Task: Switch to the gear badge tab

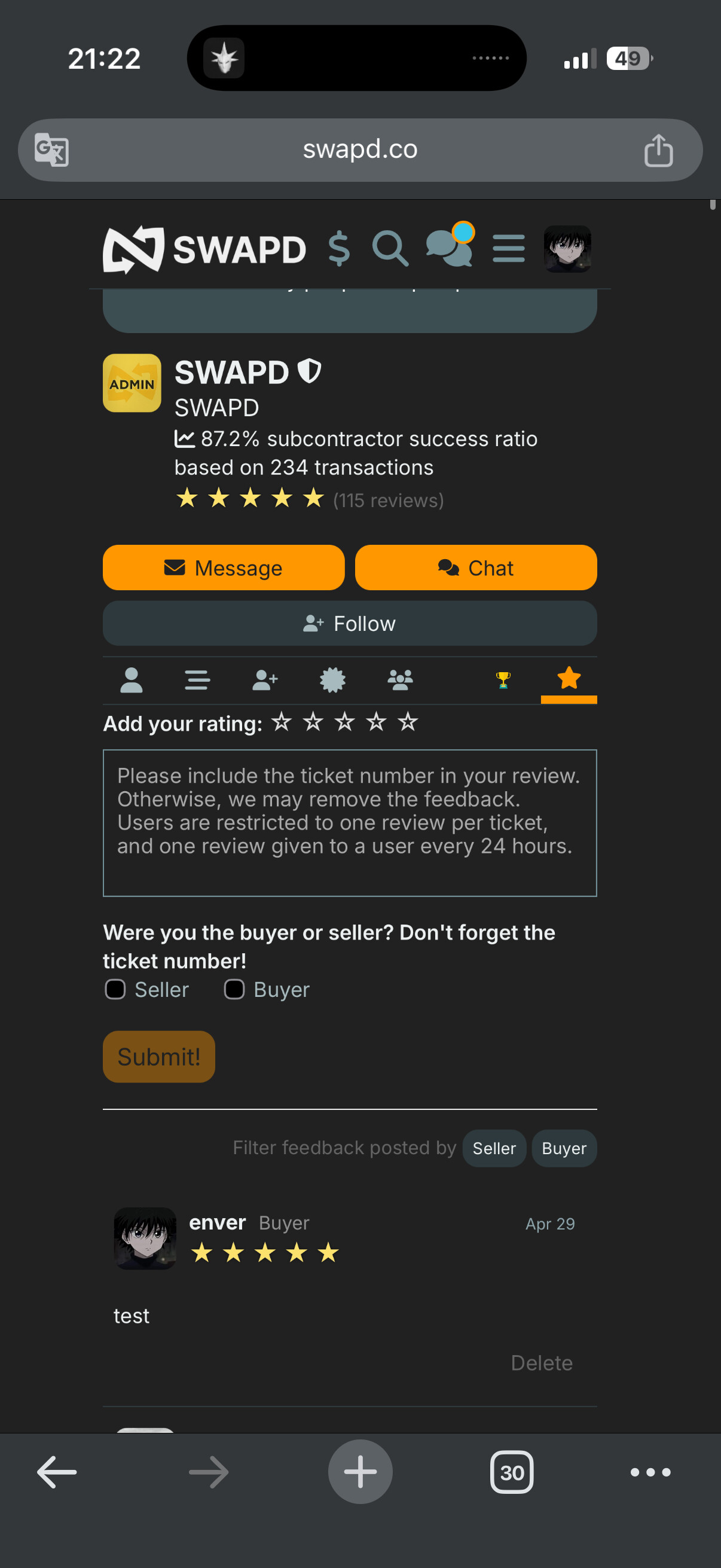Action: coord(333,680)
